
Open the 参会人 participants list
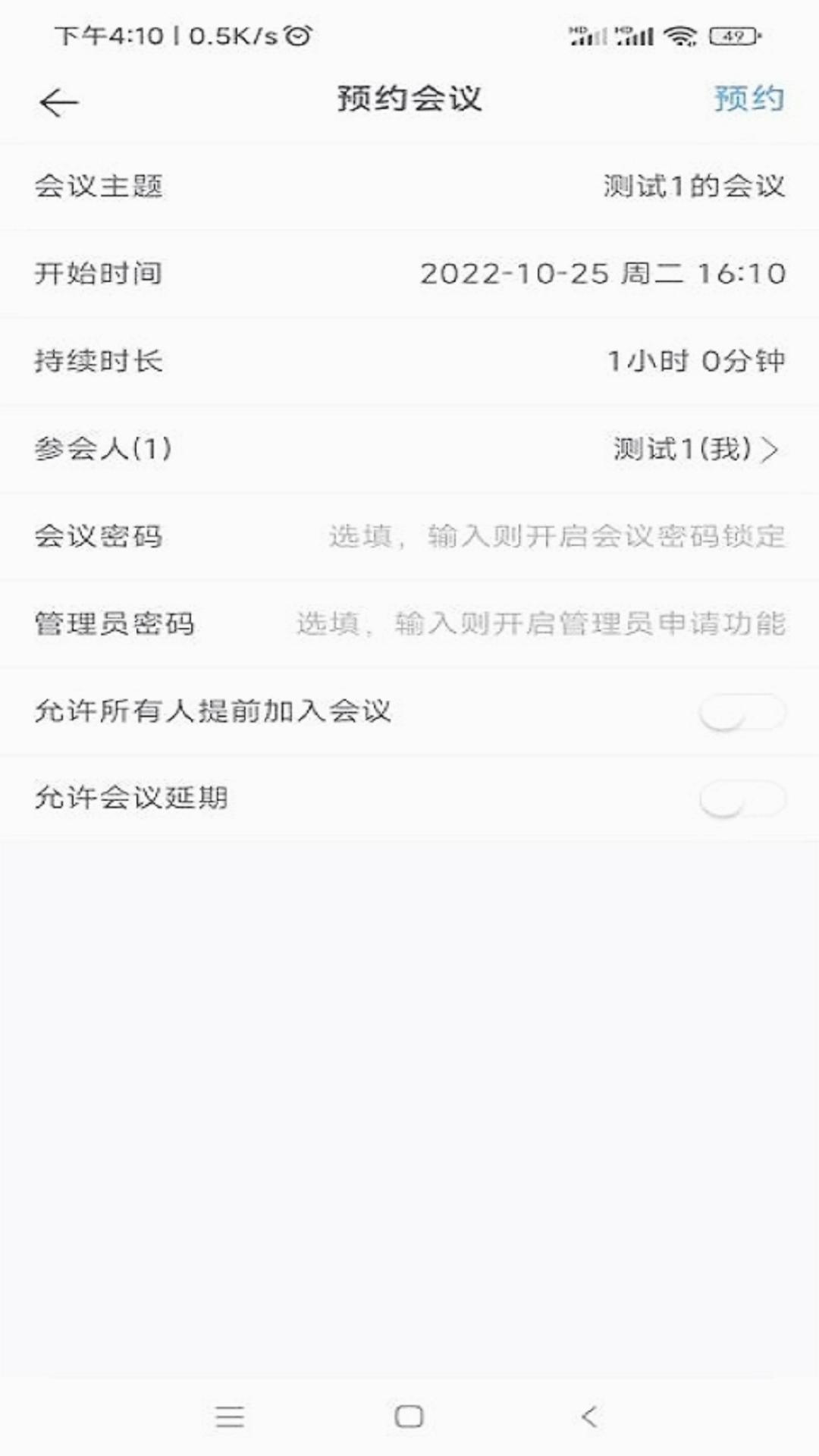[x=409, y=449]
